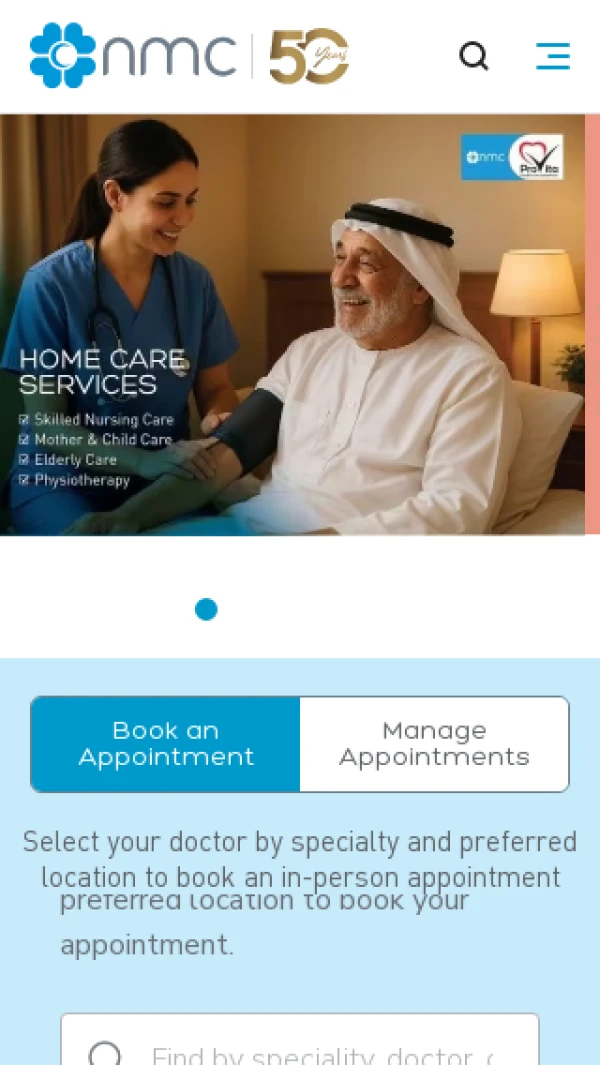Focus the find by speciality search field

pyautogui.click(x=320, y=1050)
